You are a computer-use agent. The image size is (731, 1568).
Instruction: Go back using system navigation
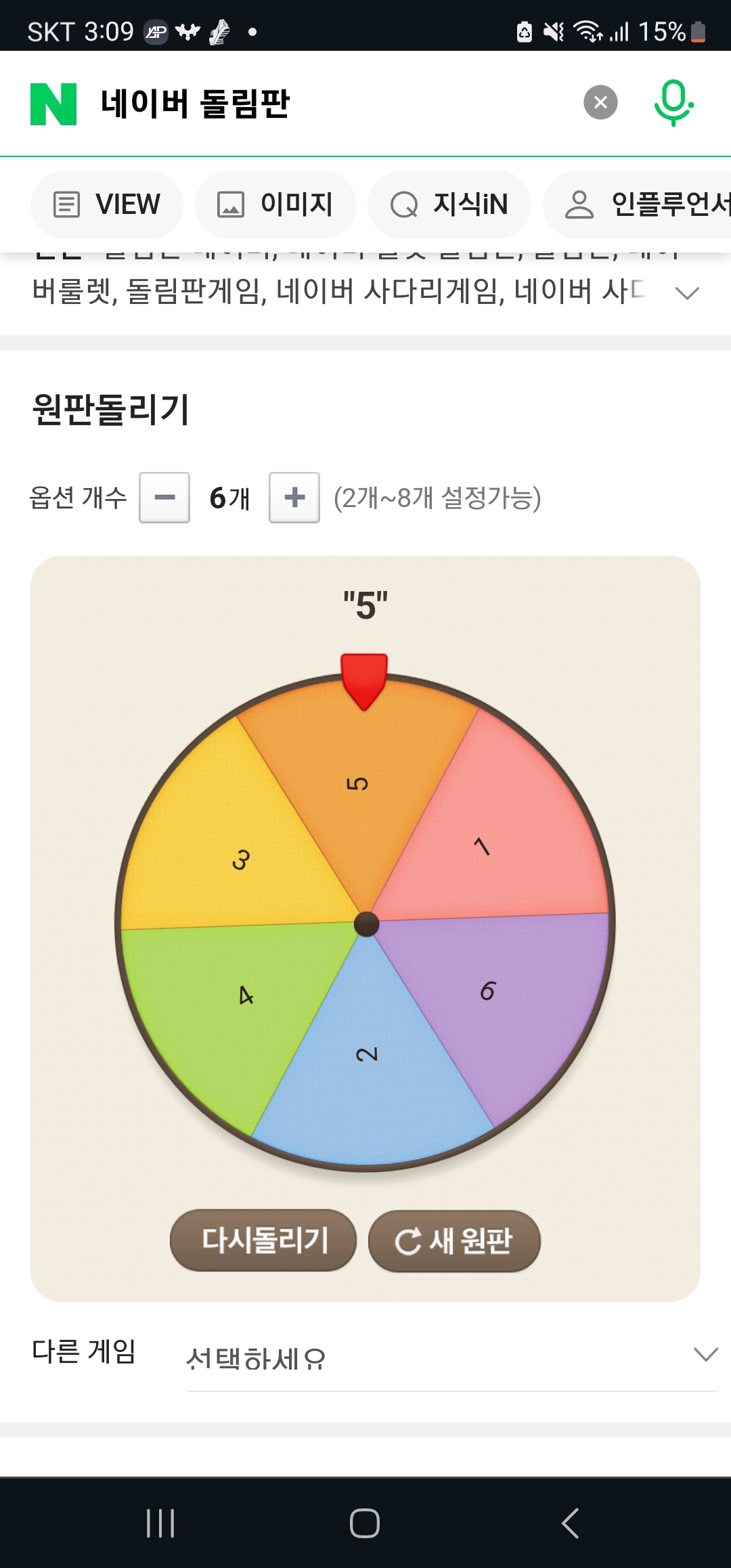[x=570, y=1523]
